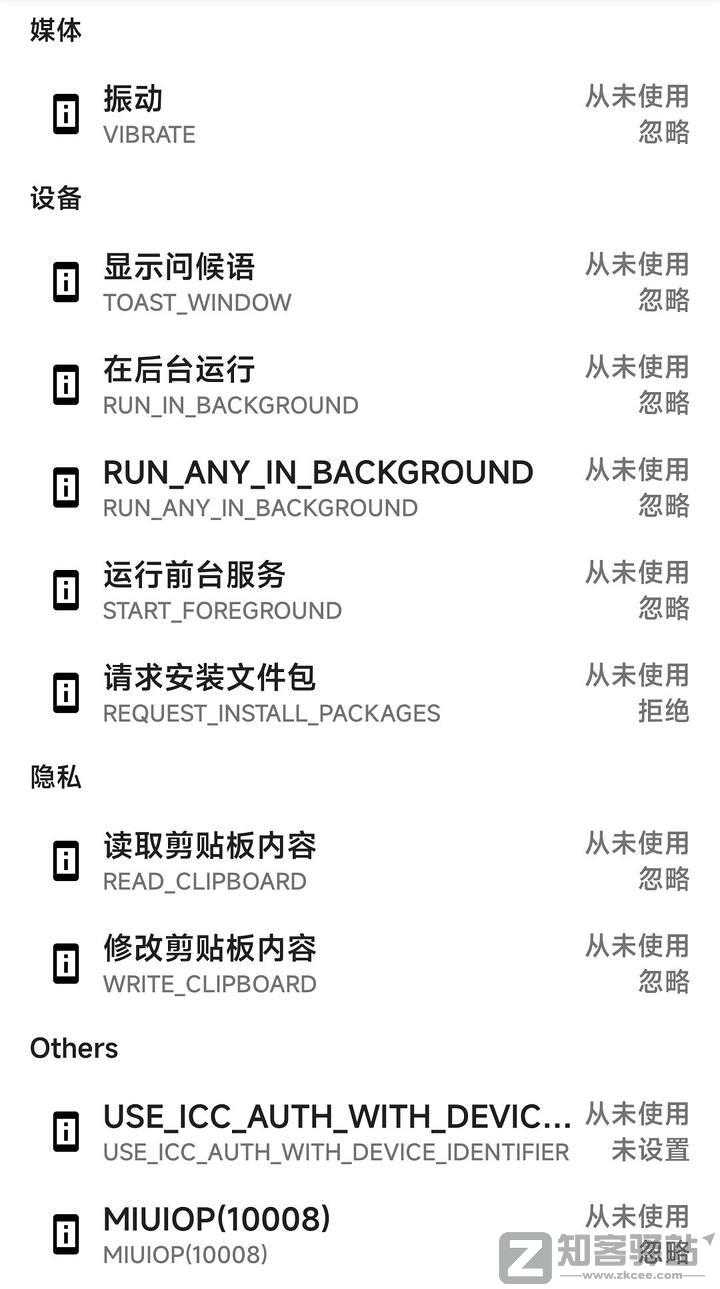Click the 振动 permission row
The width and height of the screenshot is (720, 1289).
coord(130,98)
